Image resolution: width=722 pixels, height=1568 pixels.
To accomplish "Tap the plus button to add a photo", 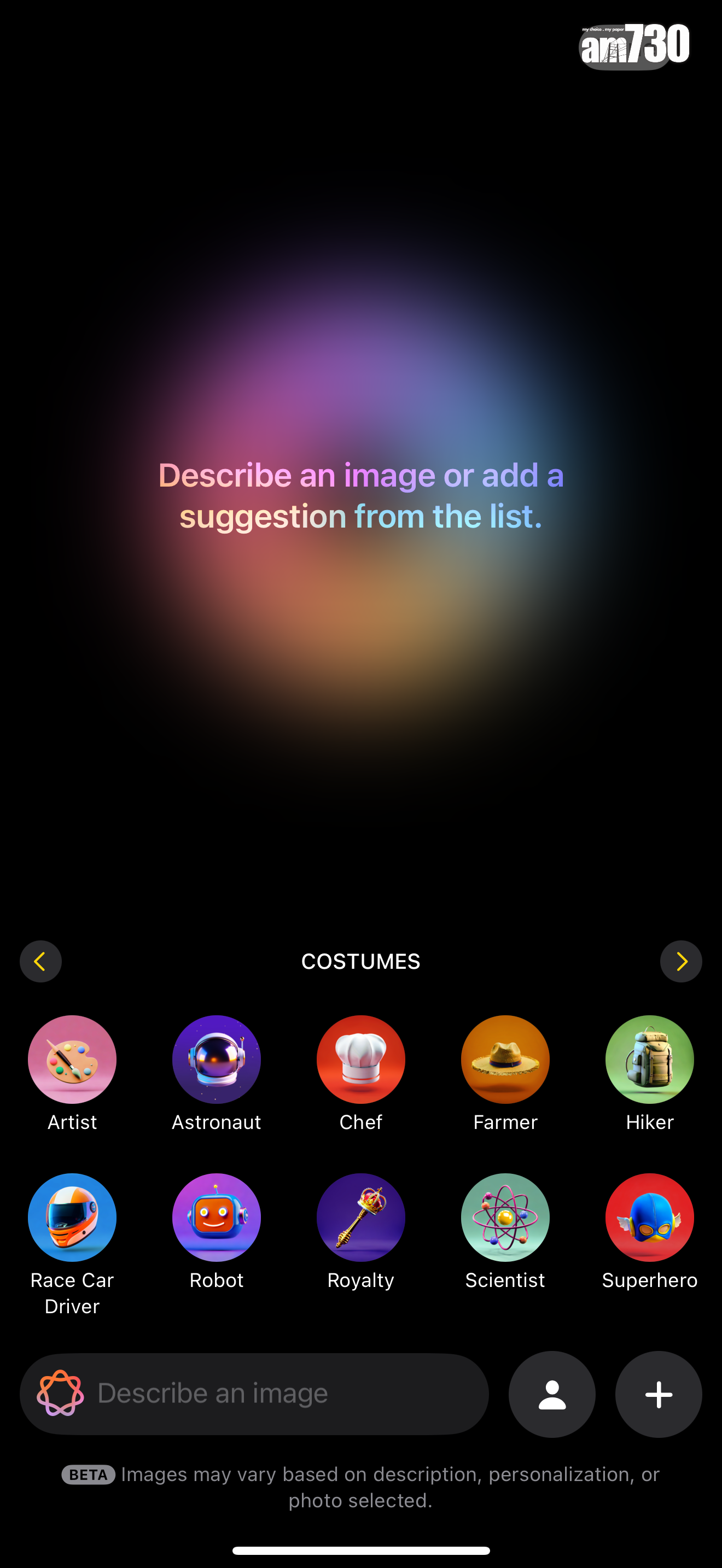I will click(x=658, y=1394).
